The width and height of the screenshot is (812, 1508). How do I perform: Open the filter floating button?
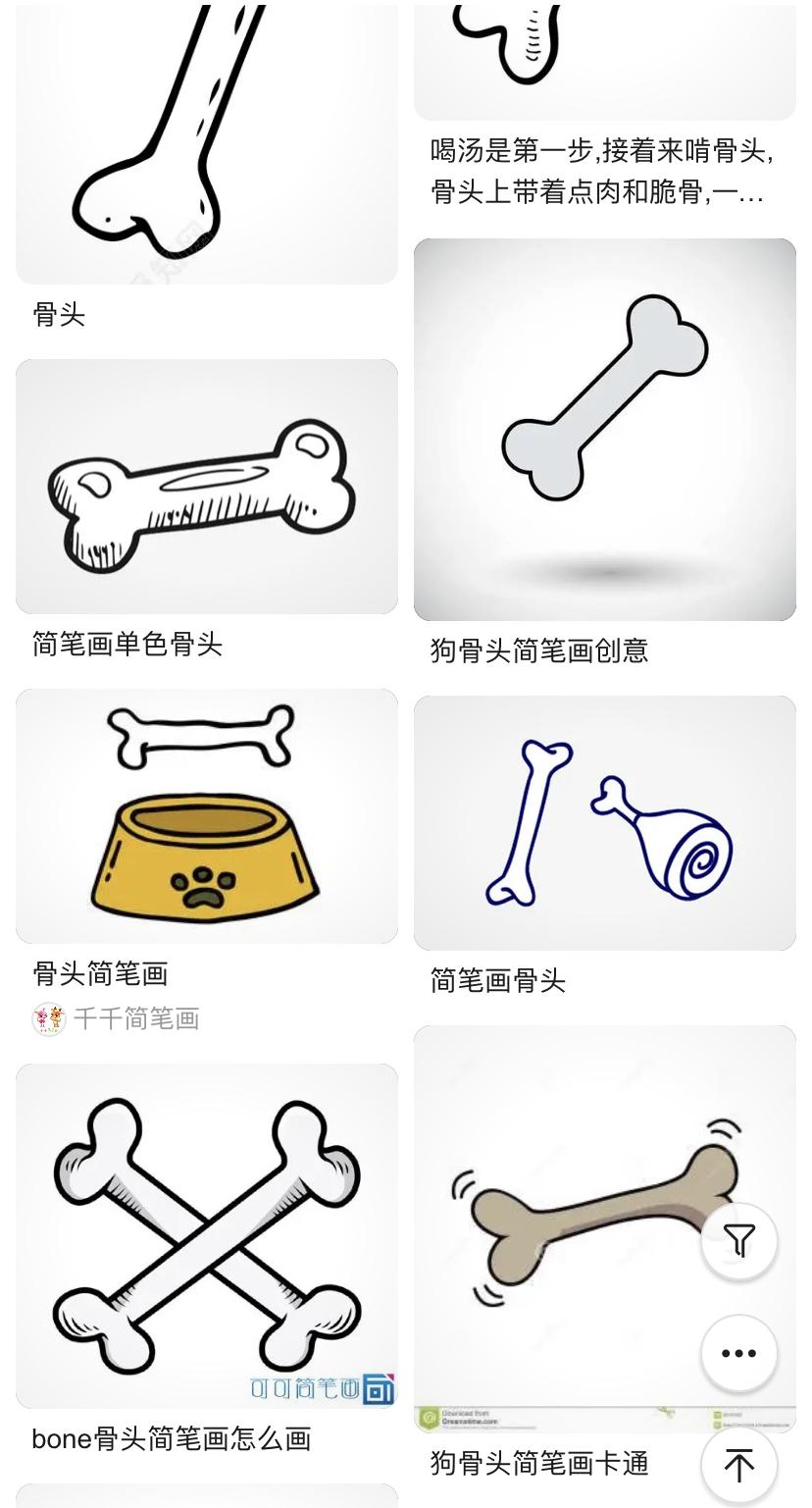738,1241
